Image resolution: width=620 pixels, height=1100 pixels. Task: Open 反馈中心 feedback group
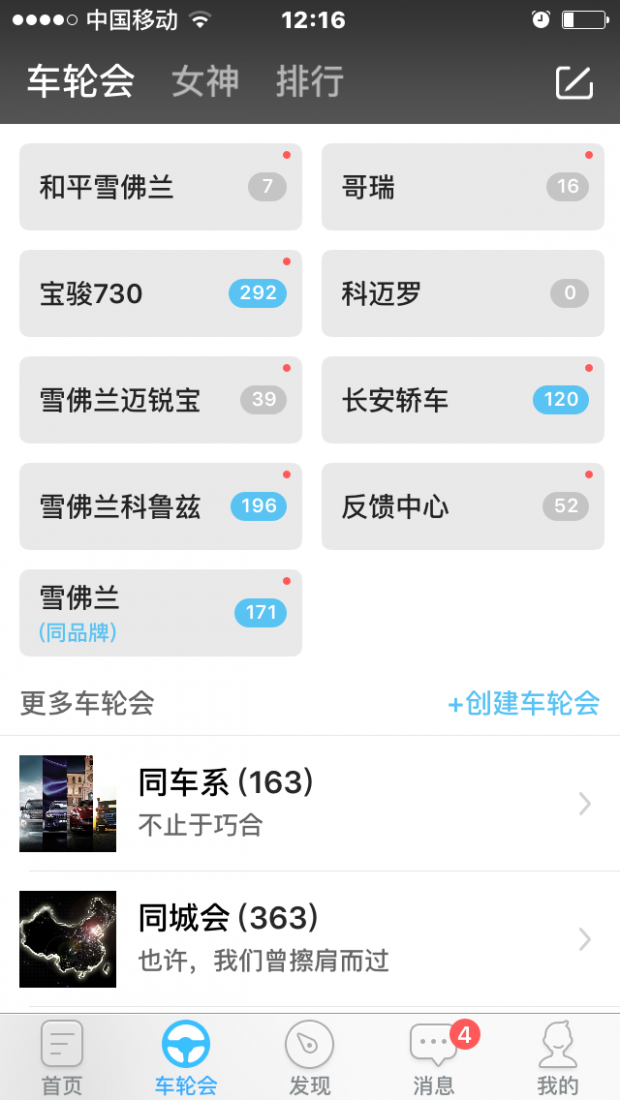[x=462, y=507]
